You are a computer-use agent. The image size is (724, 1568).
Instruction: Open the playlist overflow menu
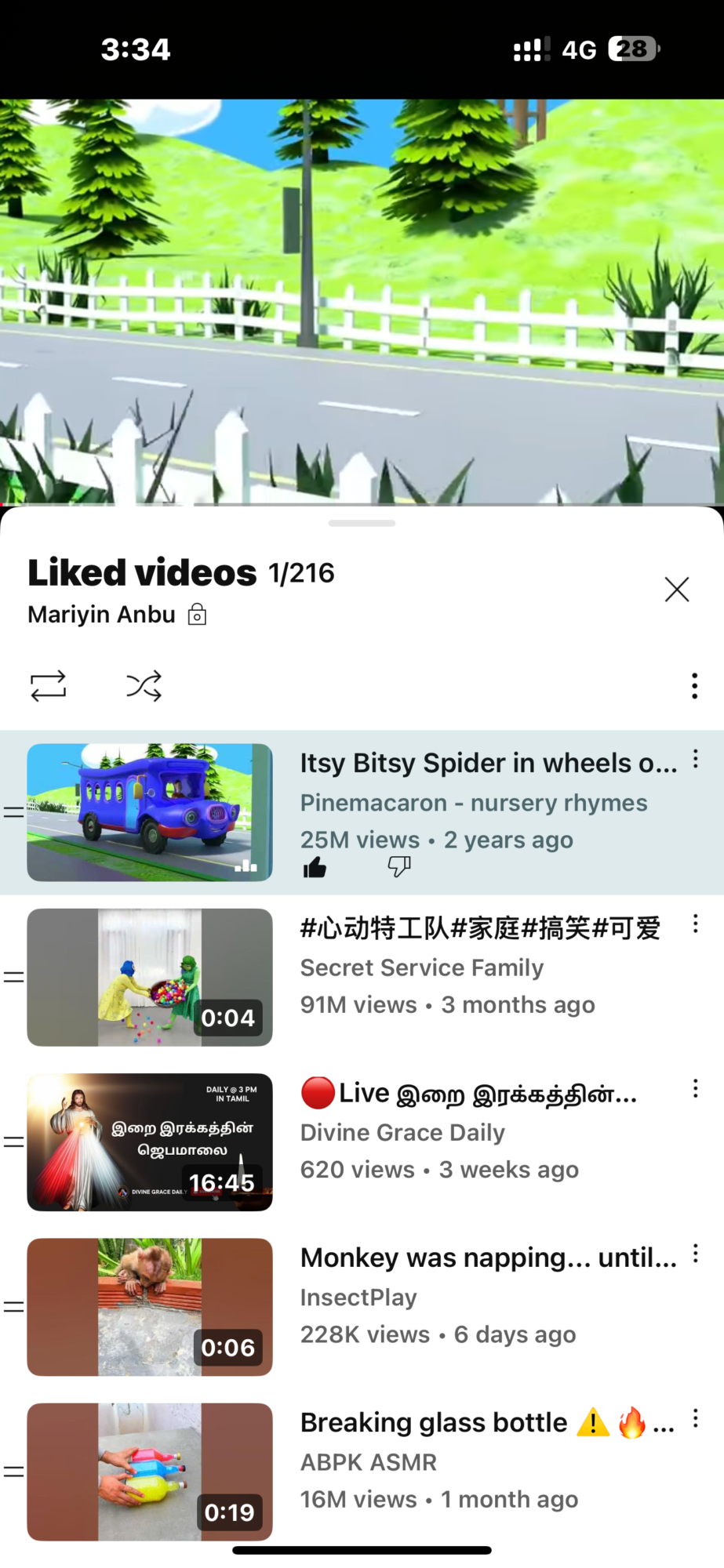point(694,686)
